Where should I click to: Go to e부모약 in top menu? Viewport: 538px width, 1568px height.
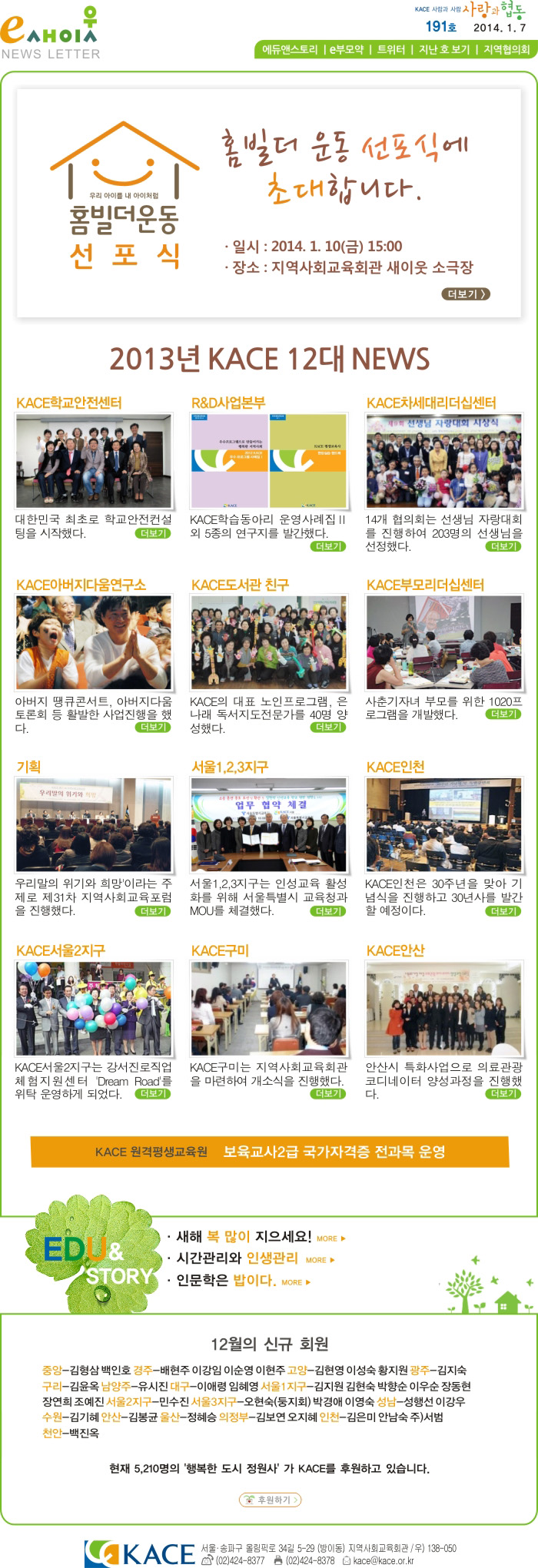(x=347, y=49)
